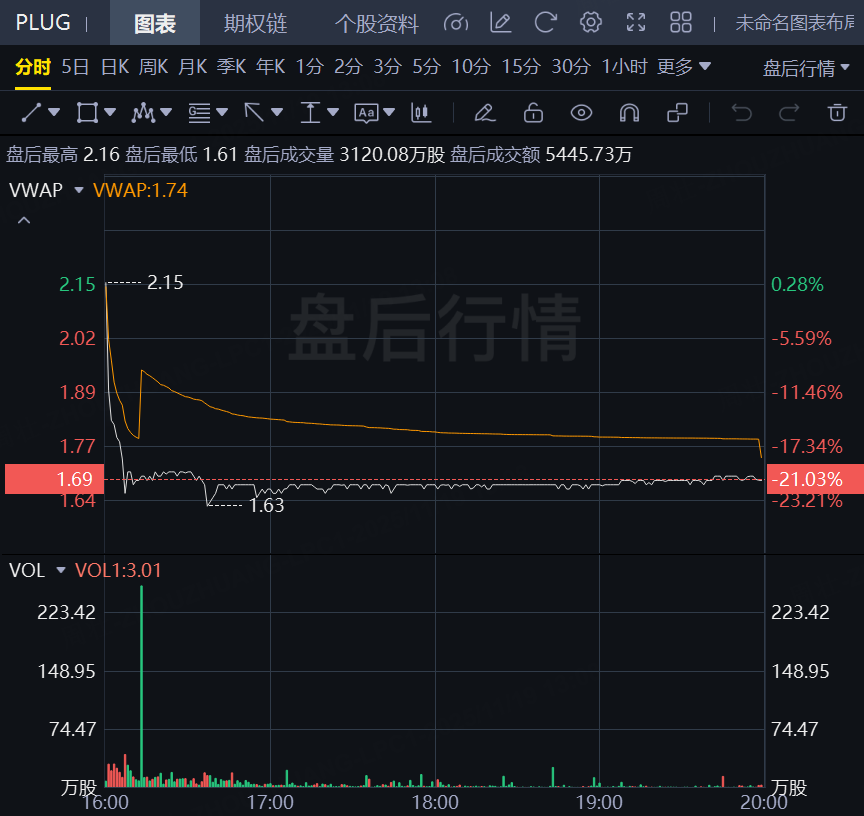This screenshot has height=816, width=864.
Task: Open chart settings gear
Action: 591,23
